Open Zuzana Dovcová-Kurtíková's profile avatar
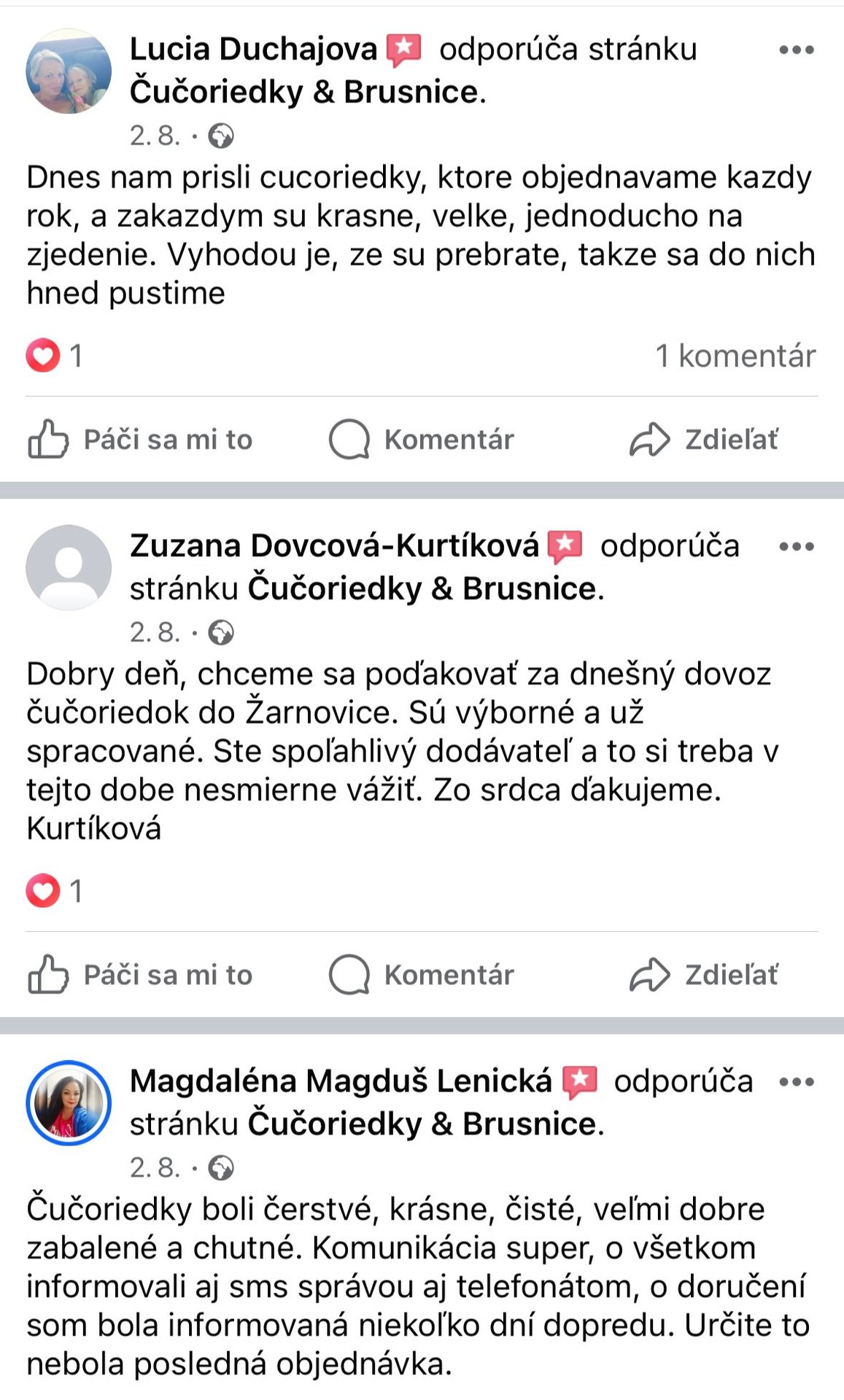The height and width of the screenshot is (1400, 844). point(69,567)
